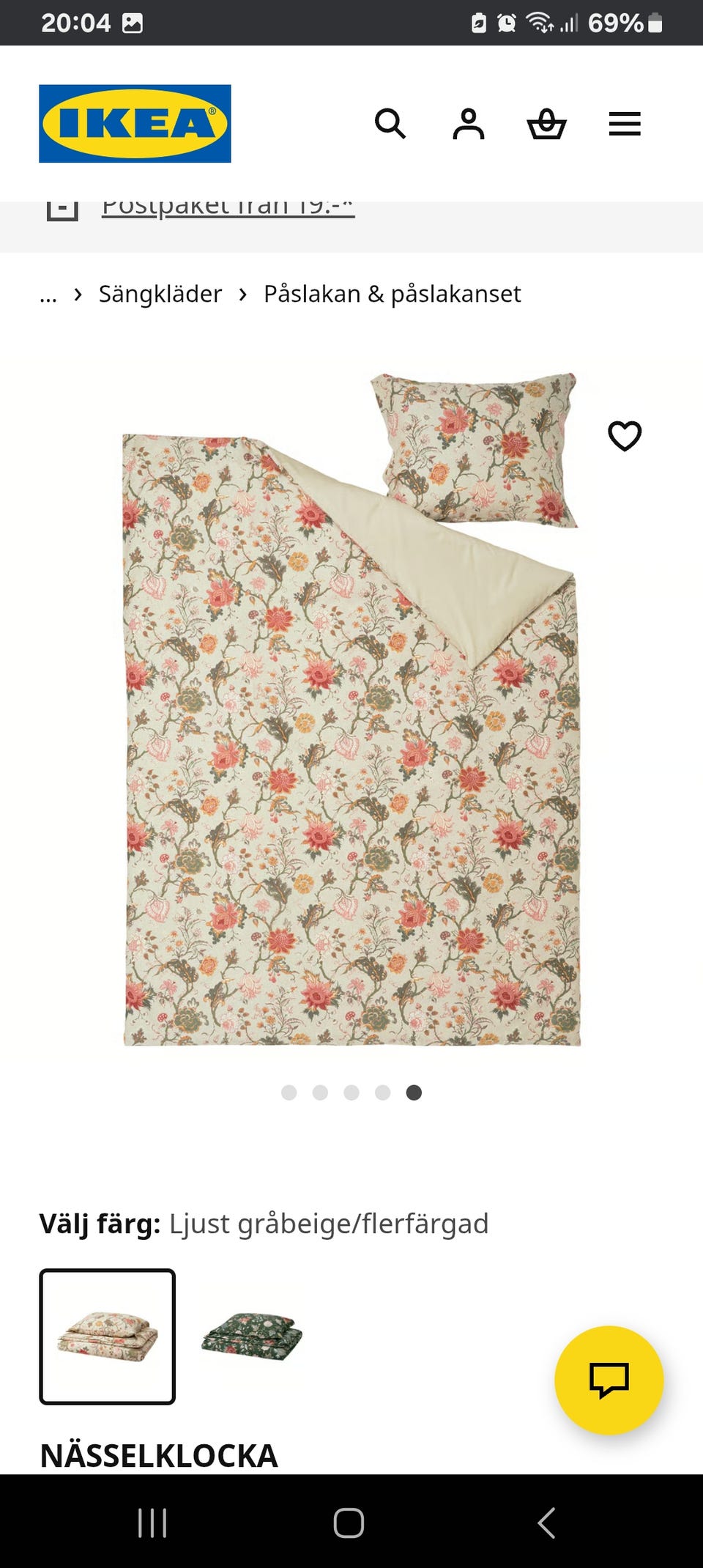Select the light grey-beige color swatch
The width and height of the screenshot is (703, 1568).
point(108,1336)
